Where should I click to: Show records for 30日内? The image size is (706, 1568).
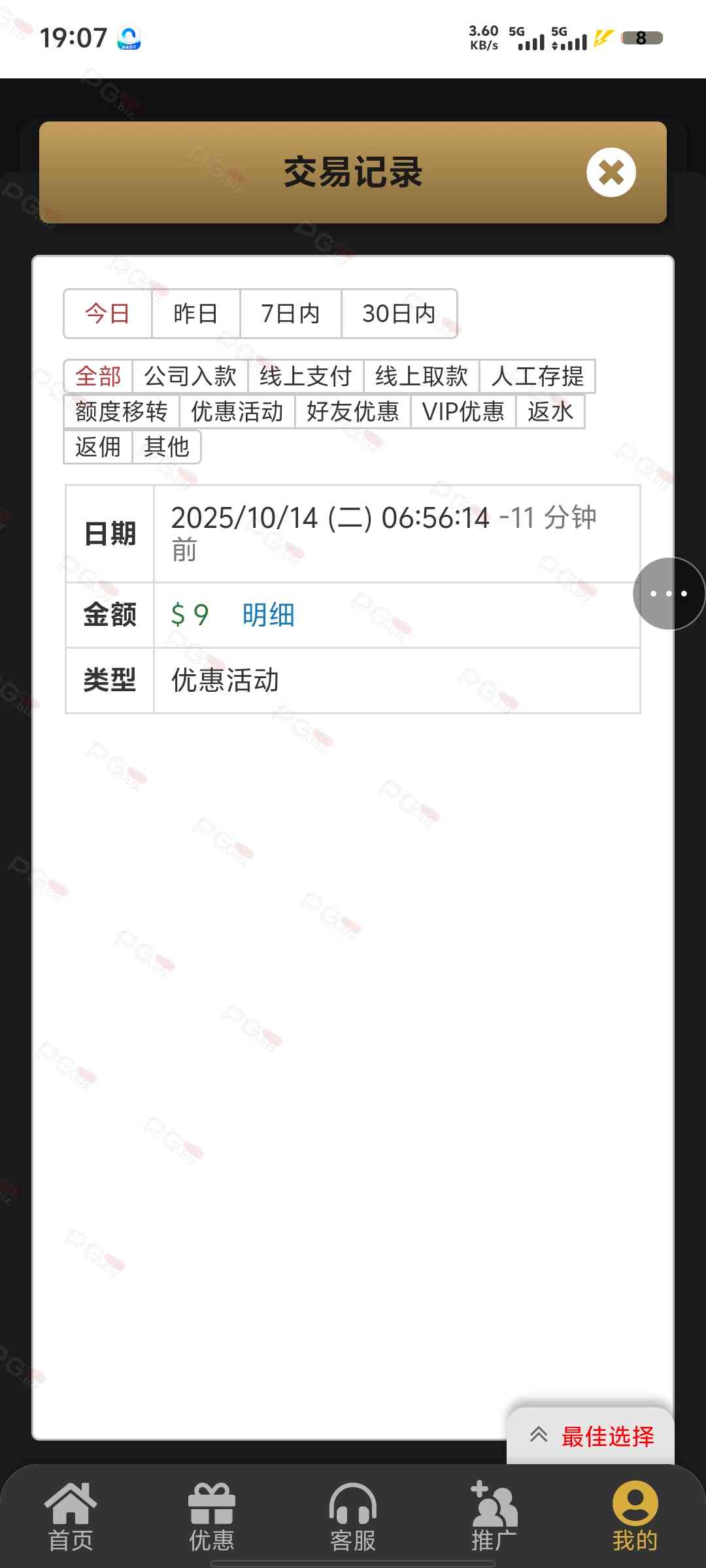click(399, 314)
